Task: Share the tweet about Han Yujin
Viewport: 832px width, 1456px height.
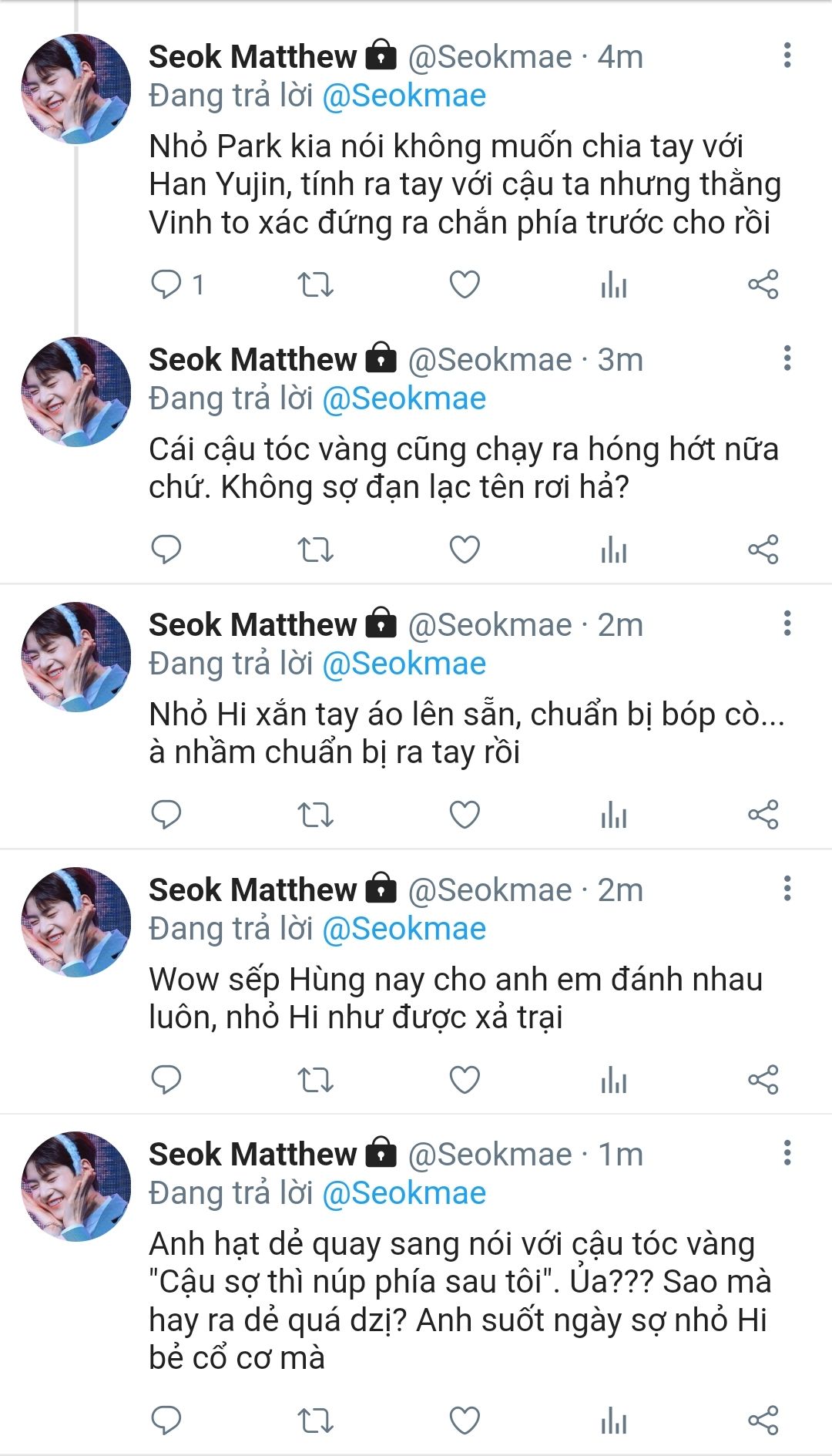Action: [763, 284]
